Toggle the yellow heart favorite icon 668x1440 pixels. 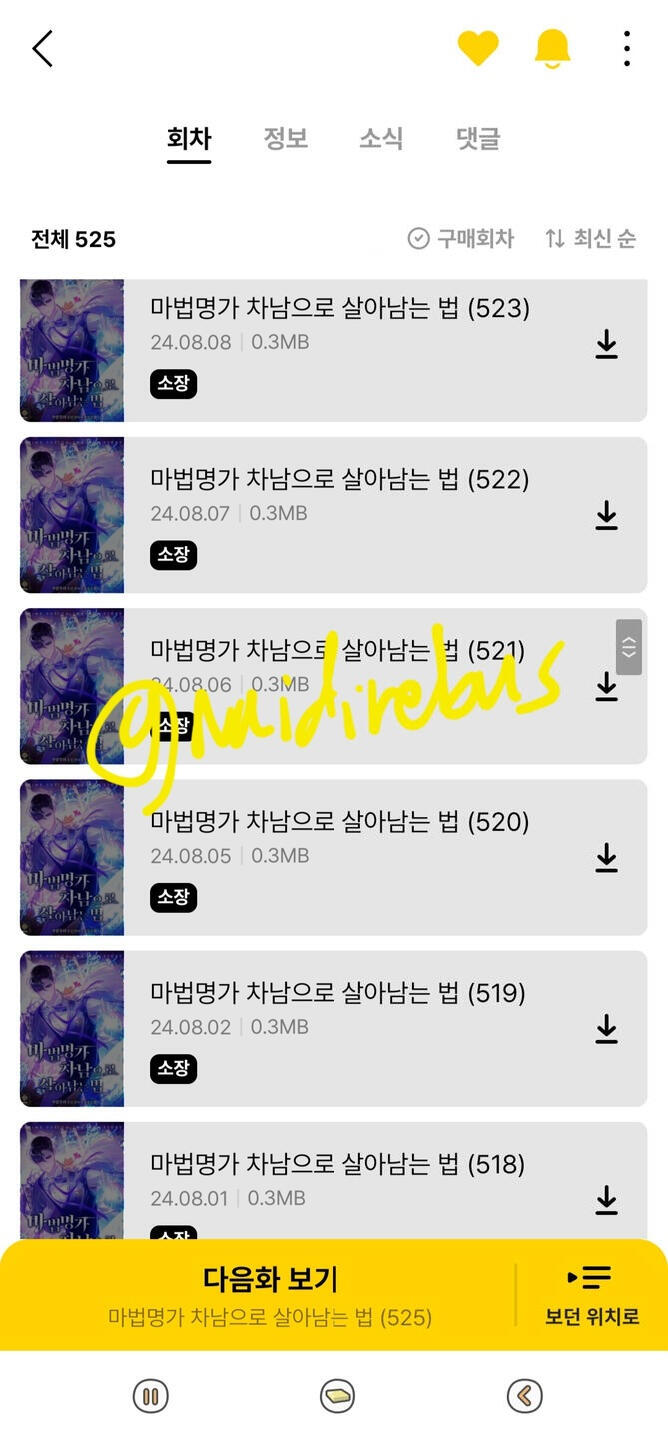click(478, 48)
